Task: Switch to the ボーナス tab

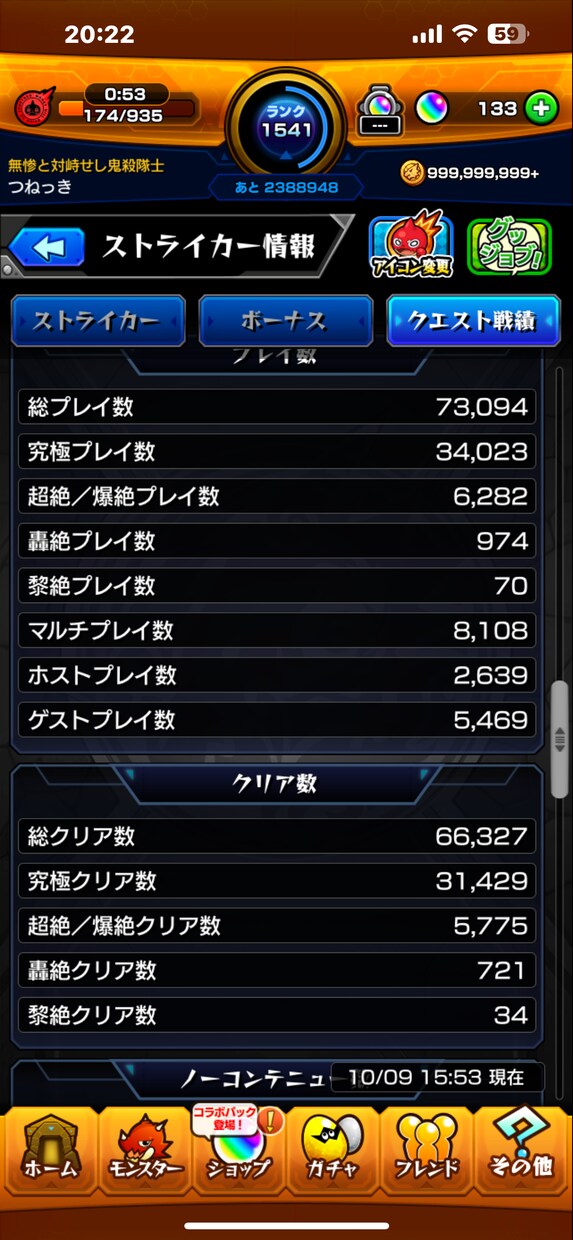Action: (x=285, y=321)
